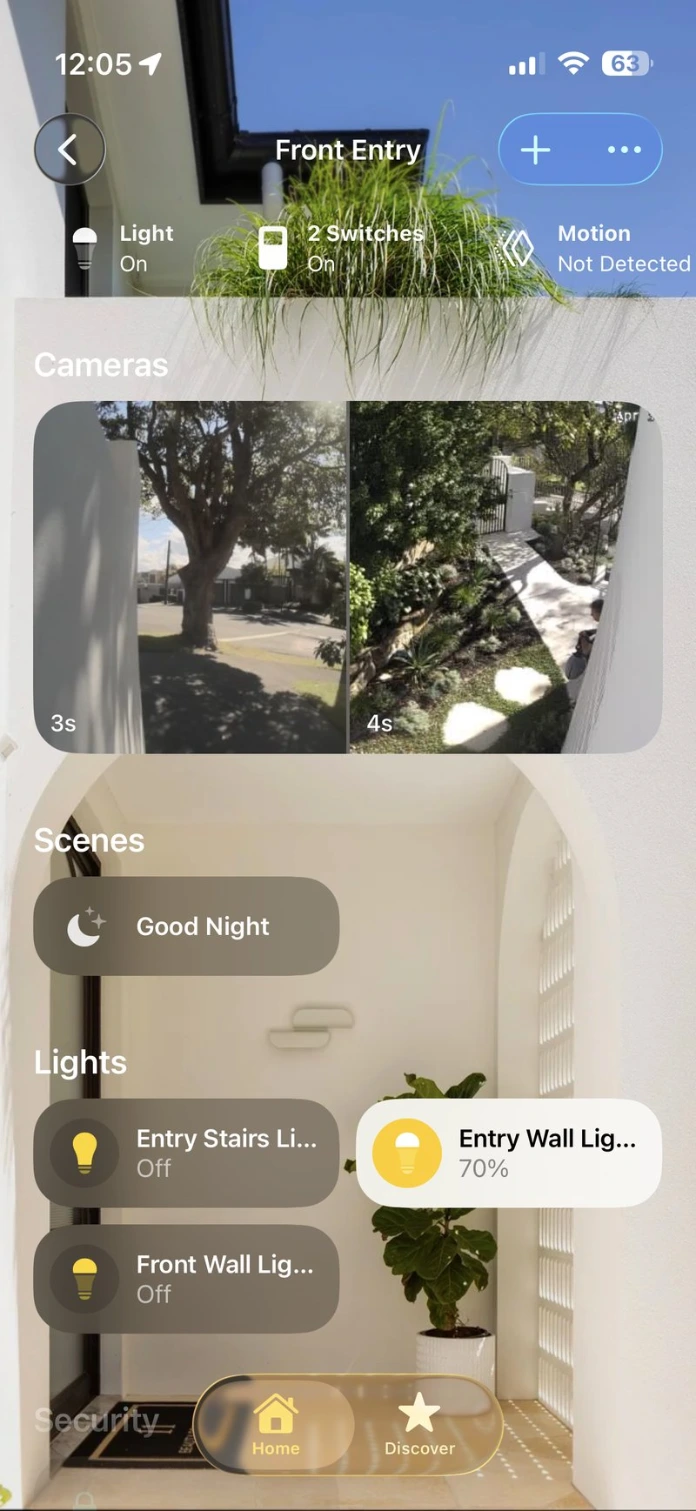Image resolution: width=696 pixels, height=1511 pixels.
Task: View the Motion Not Detected status
Action: pyautogui.click(x=596, y=248)
